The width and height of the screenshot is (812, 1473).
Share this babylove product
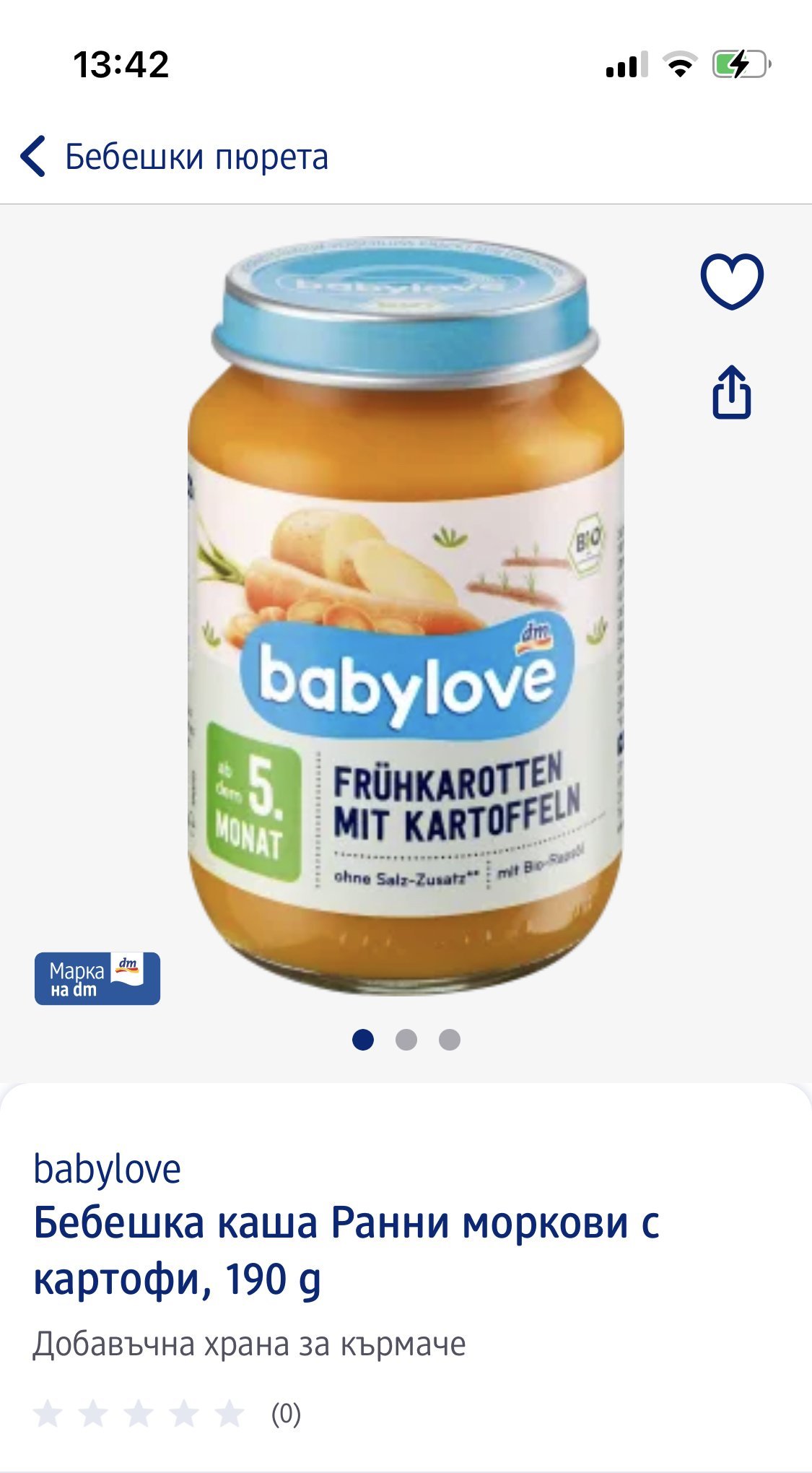coord(731,393)
